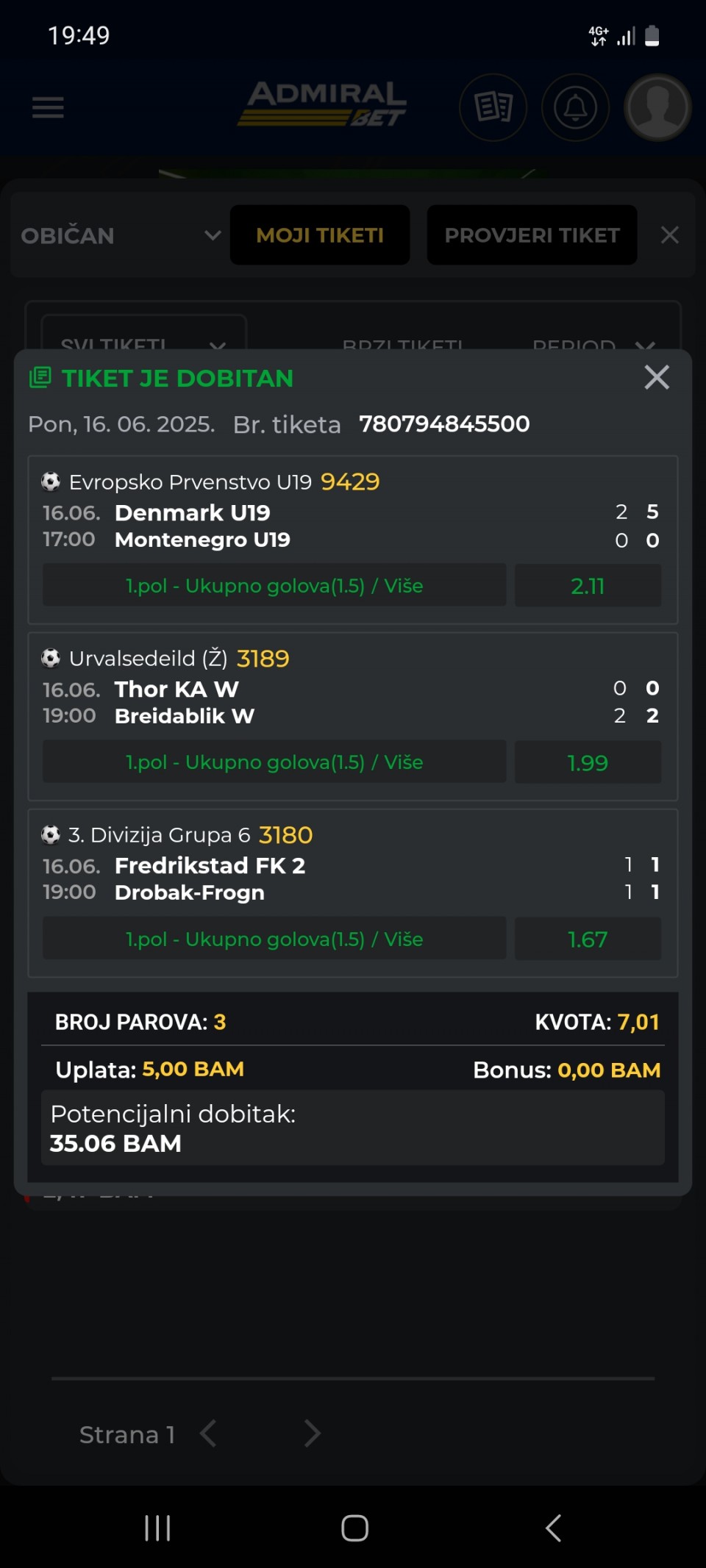Open the hamburger menu
This screenshot has width=706, height=1568.
[x=48, y=107]
